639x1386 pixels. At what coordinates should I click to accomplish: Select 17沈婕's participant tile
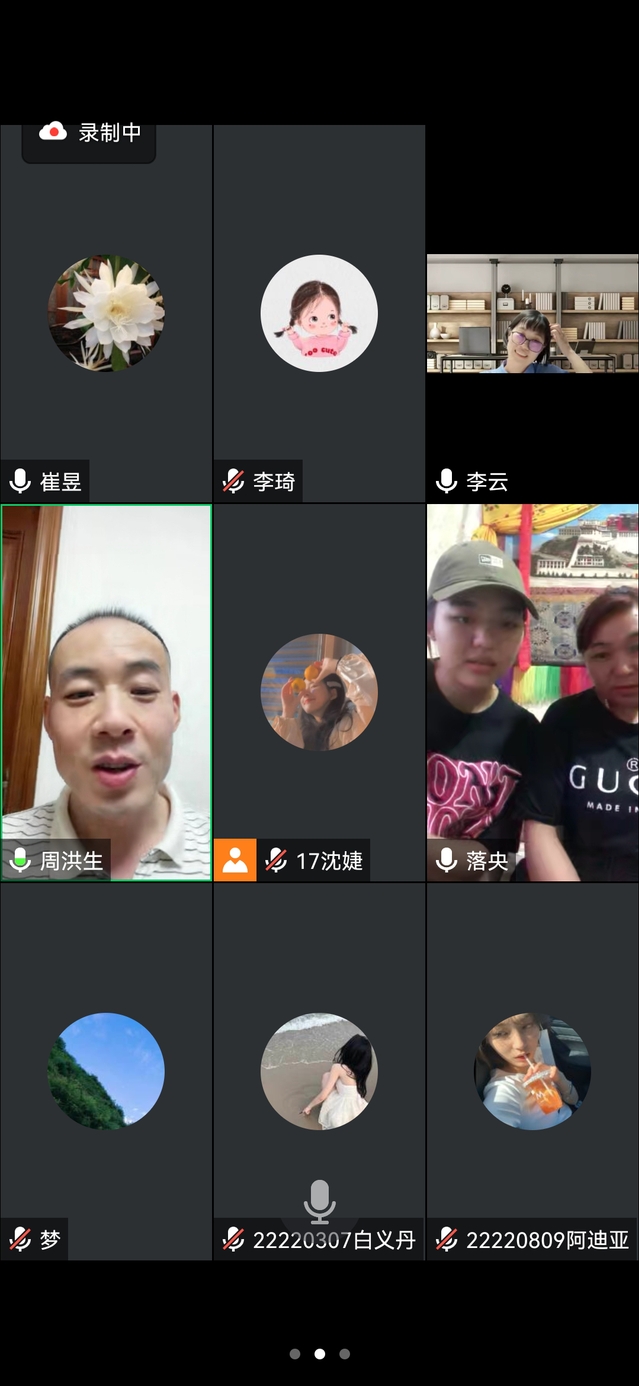[319, 692]
